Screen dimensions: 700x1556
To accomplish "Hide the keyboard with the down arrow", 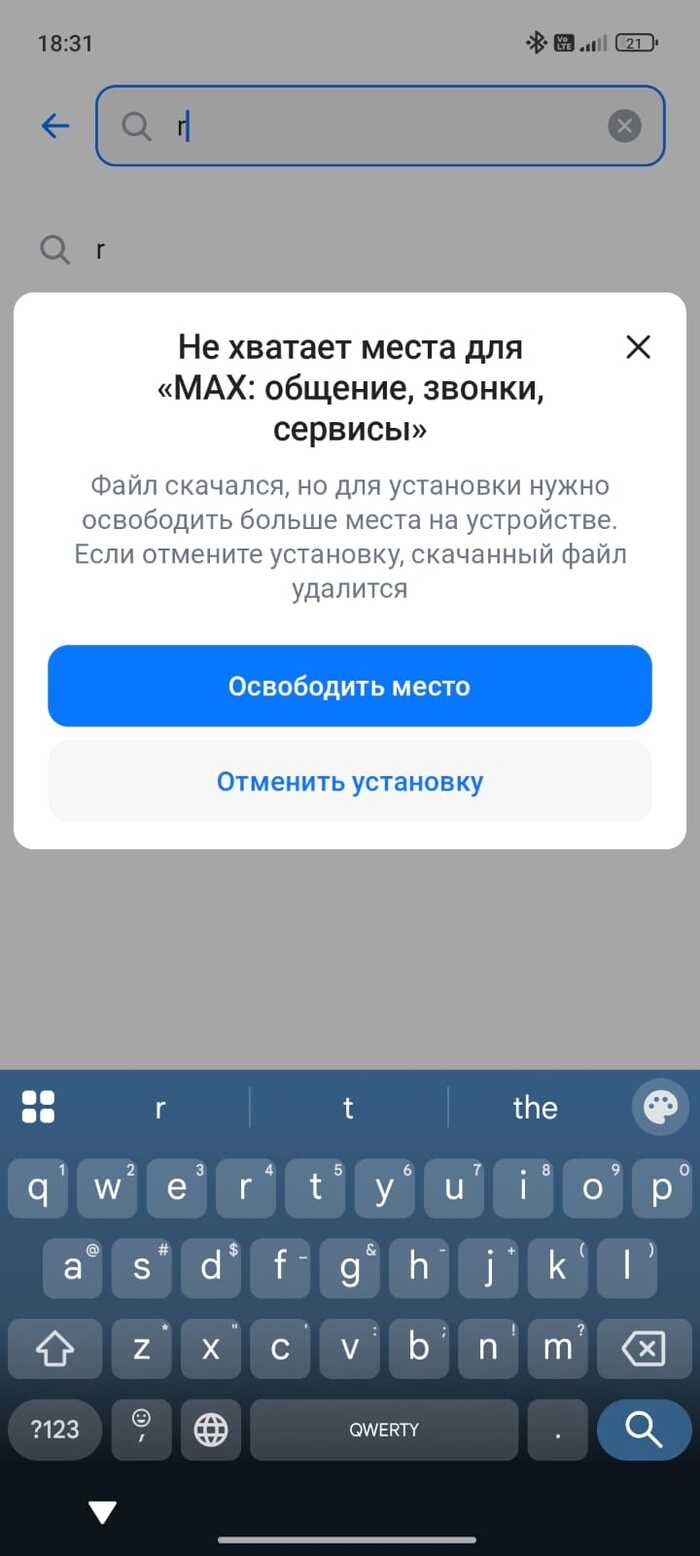I will [103, 1512].
